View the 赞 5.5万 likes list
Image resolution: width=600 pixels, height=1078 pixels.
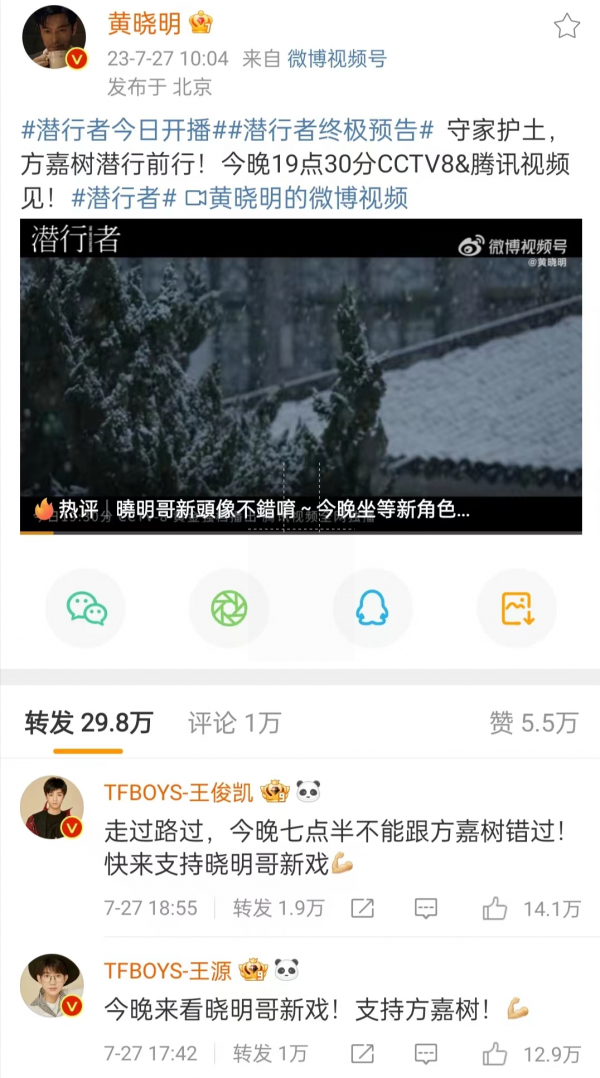533,723
